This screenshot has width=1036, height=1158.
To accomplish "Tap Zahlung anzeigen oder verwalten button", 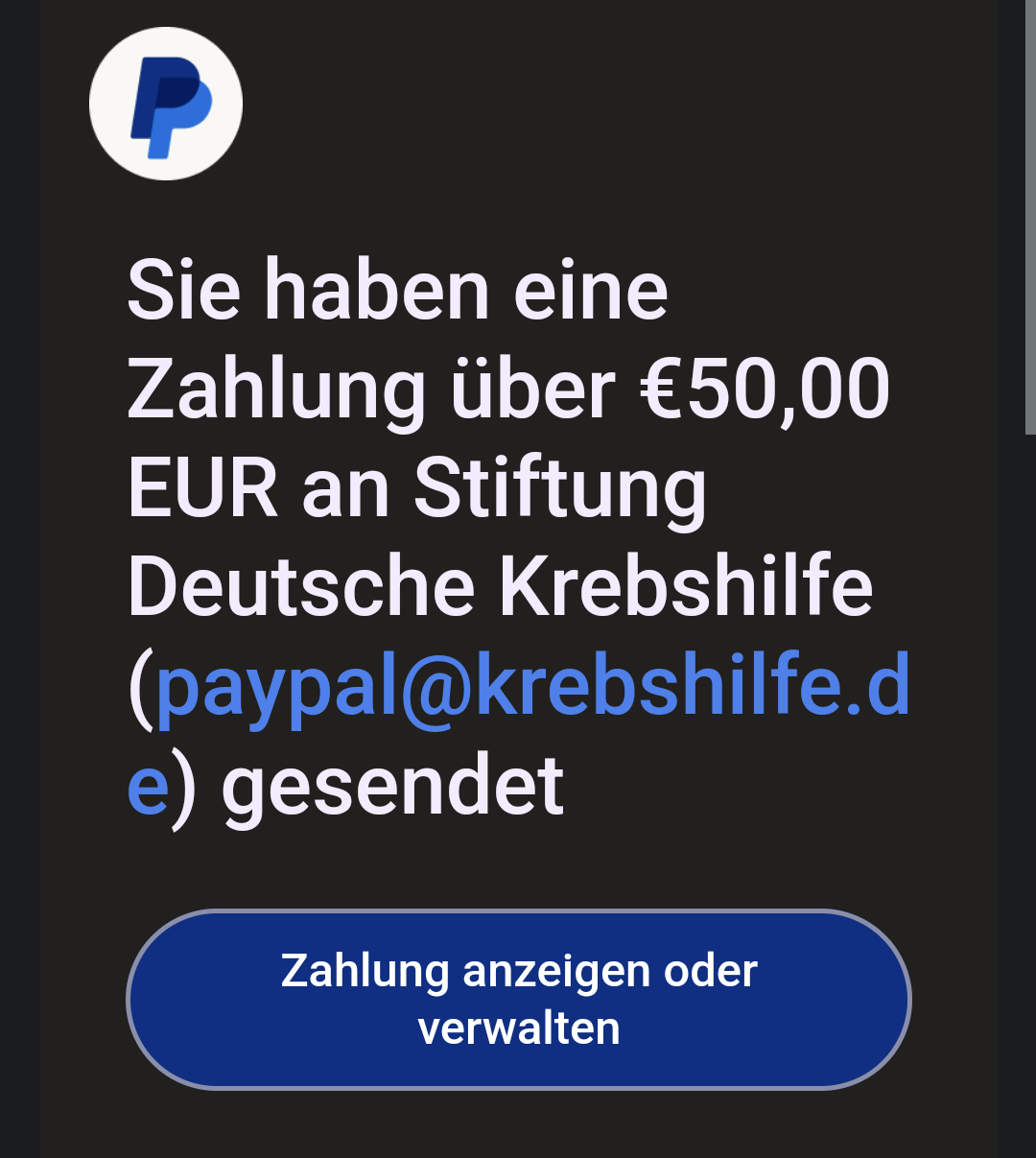I will pyautogui.click(x=519, y=999).
